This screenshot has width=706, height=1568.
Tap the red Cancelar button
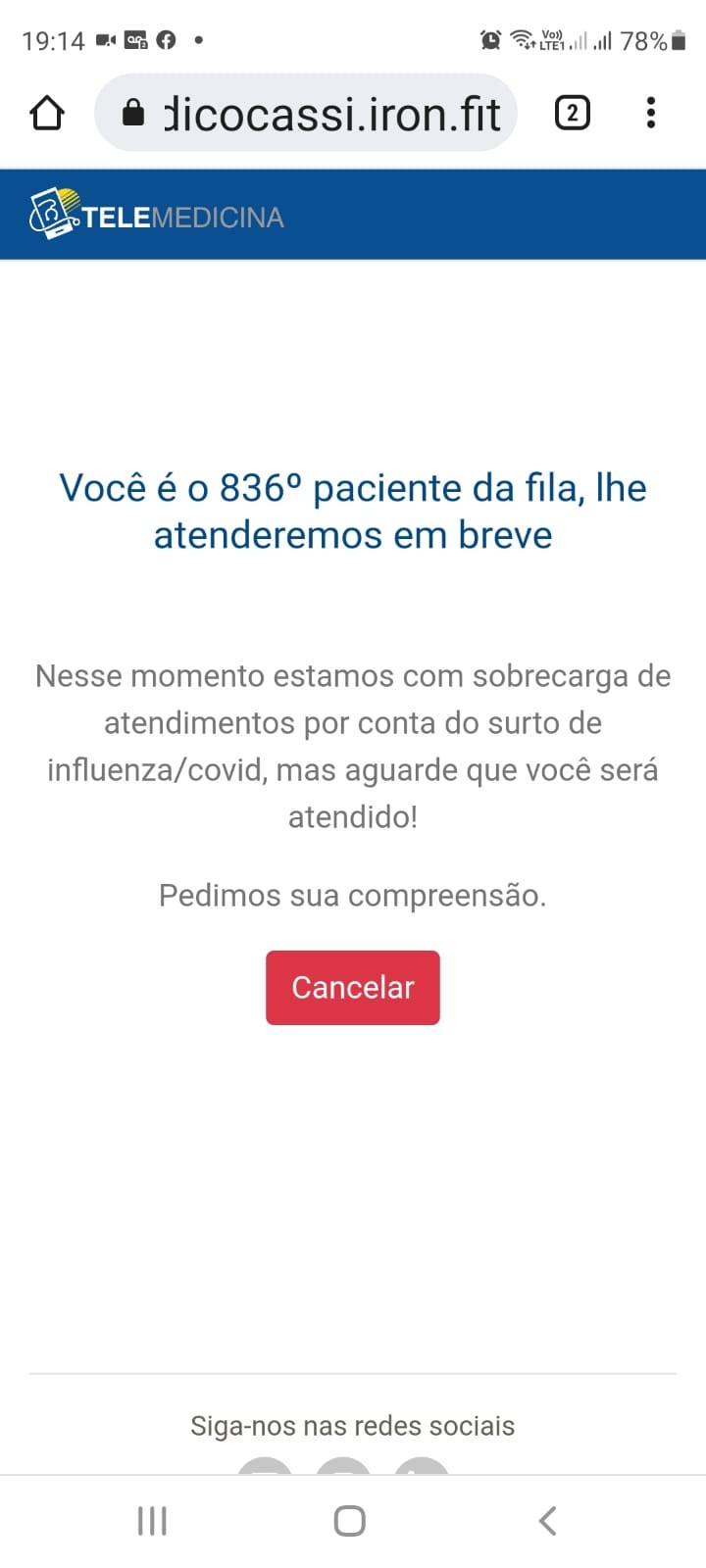[x=353, y=988]
